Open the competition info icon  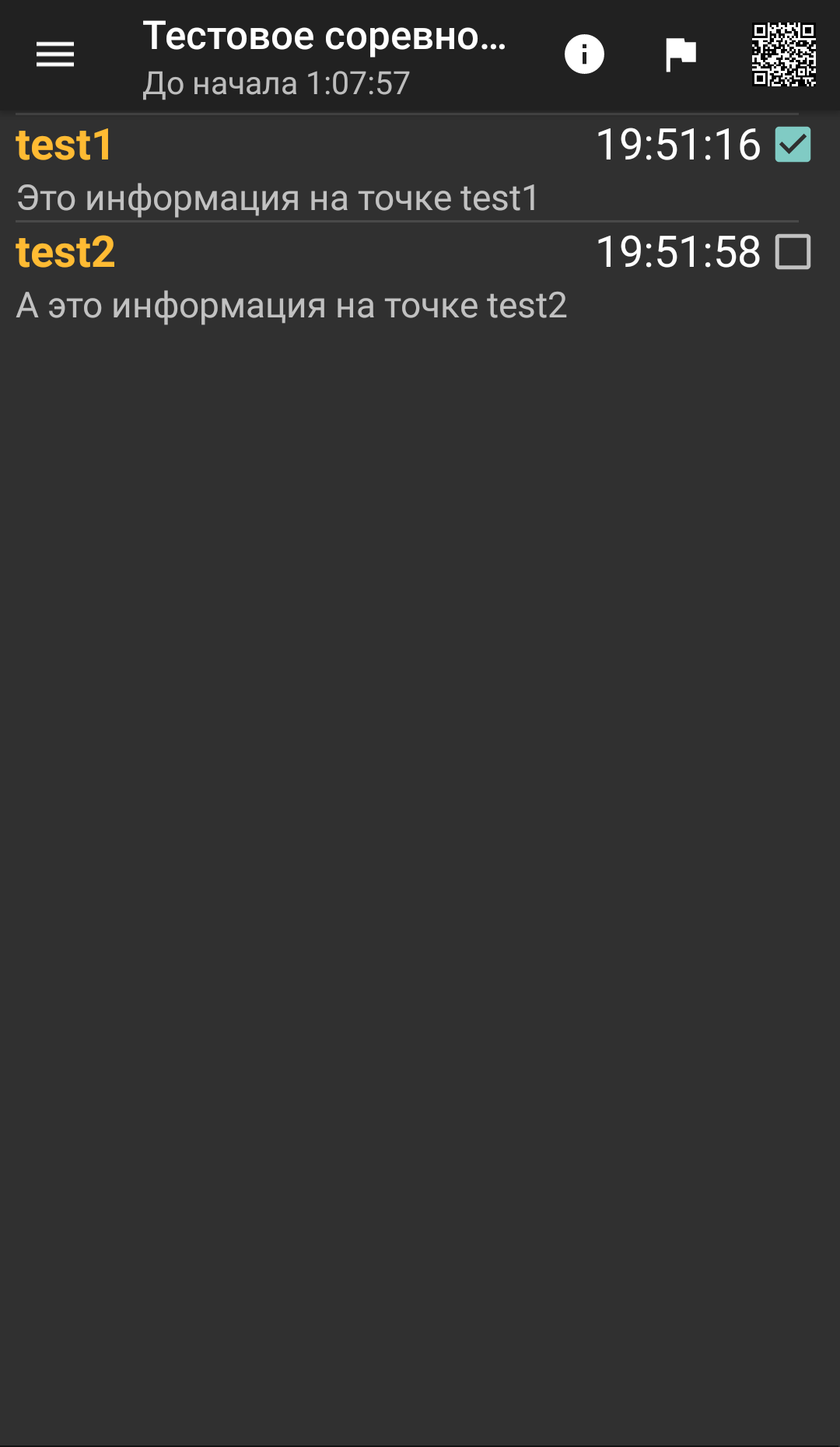coord(584,54)
